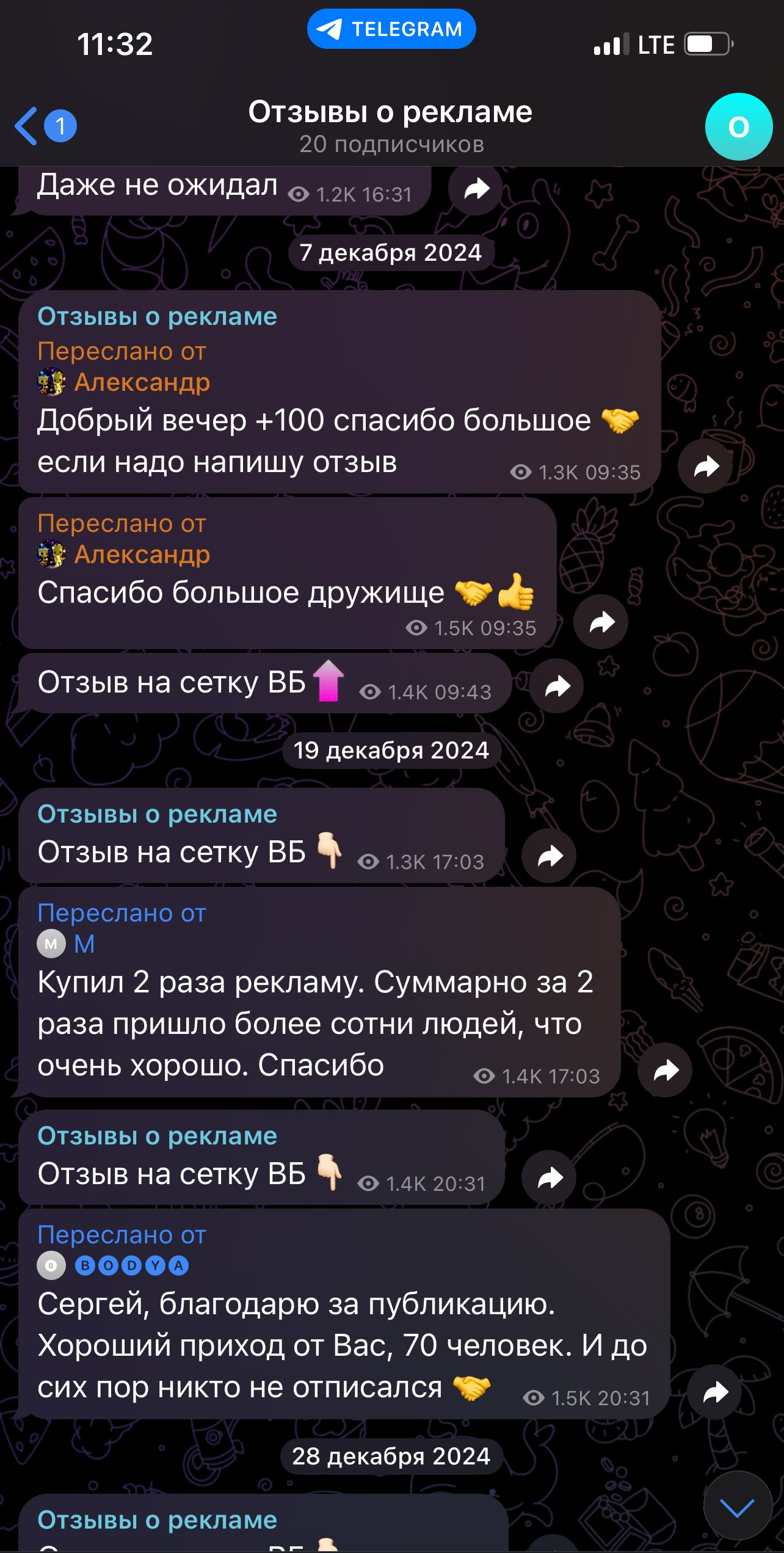This screenshot has height=1553, width=784.
Task: Open the channel profile avatar
Action: (738, 127)
